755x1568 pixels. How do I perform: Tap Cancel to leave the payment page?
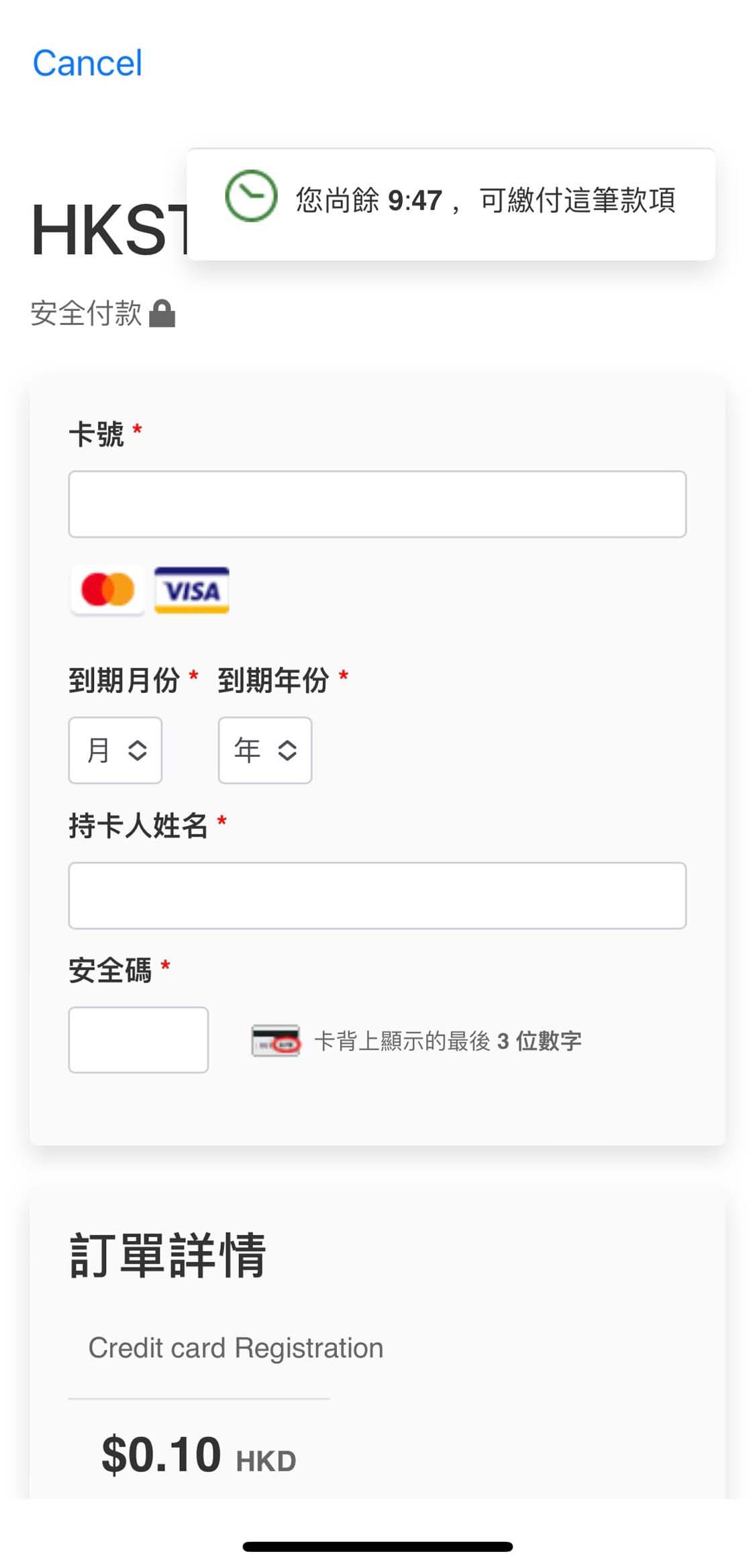point(87,63)
